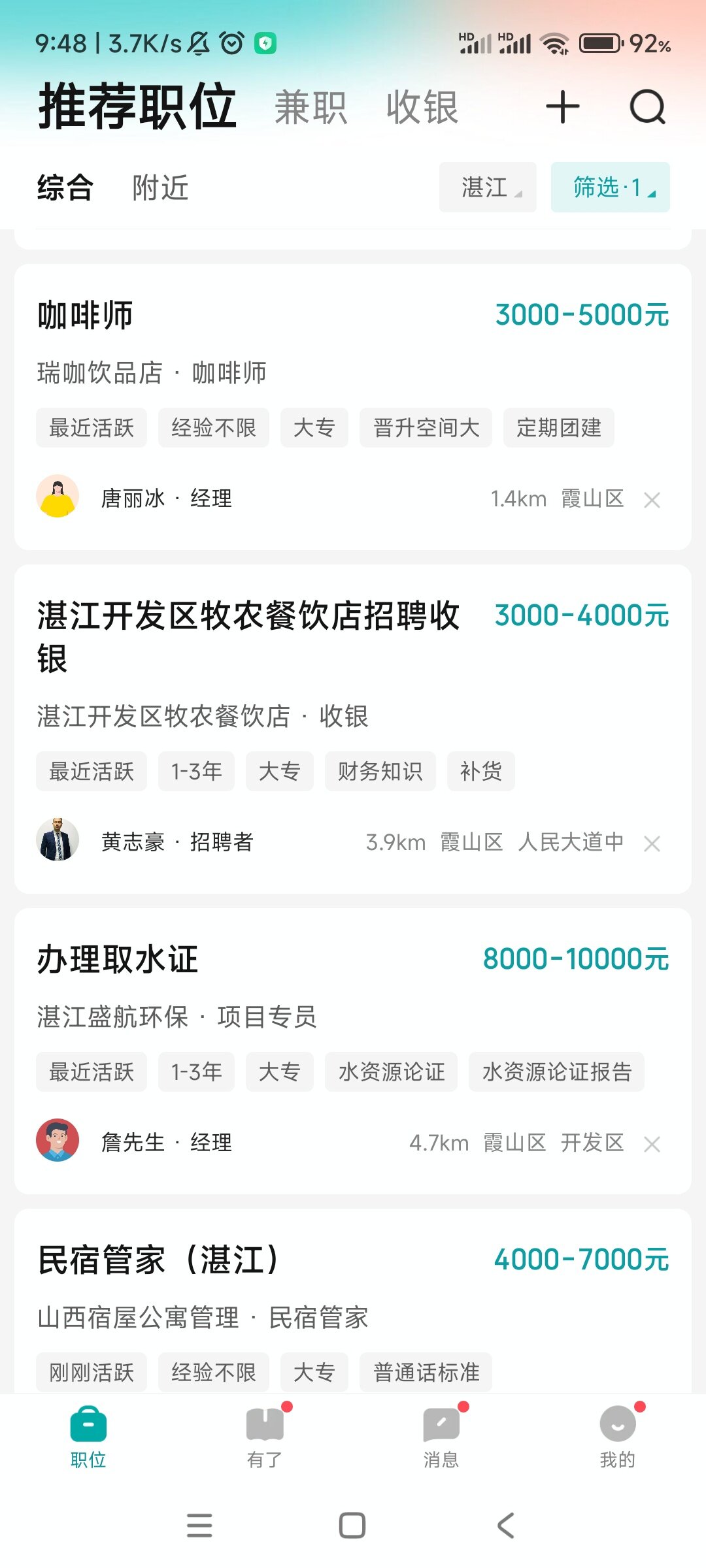Add a job preference with plus icon
The width and height of the screenshot is (706, 1568).
coord(562,107)
